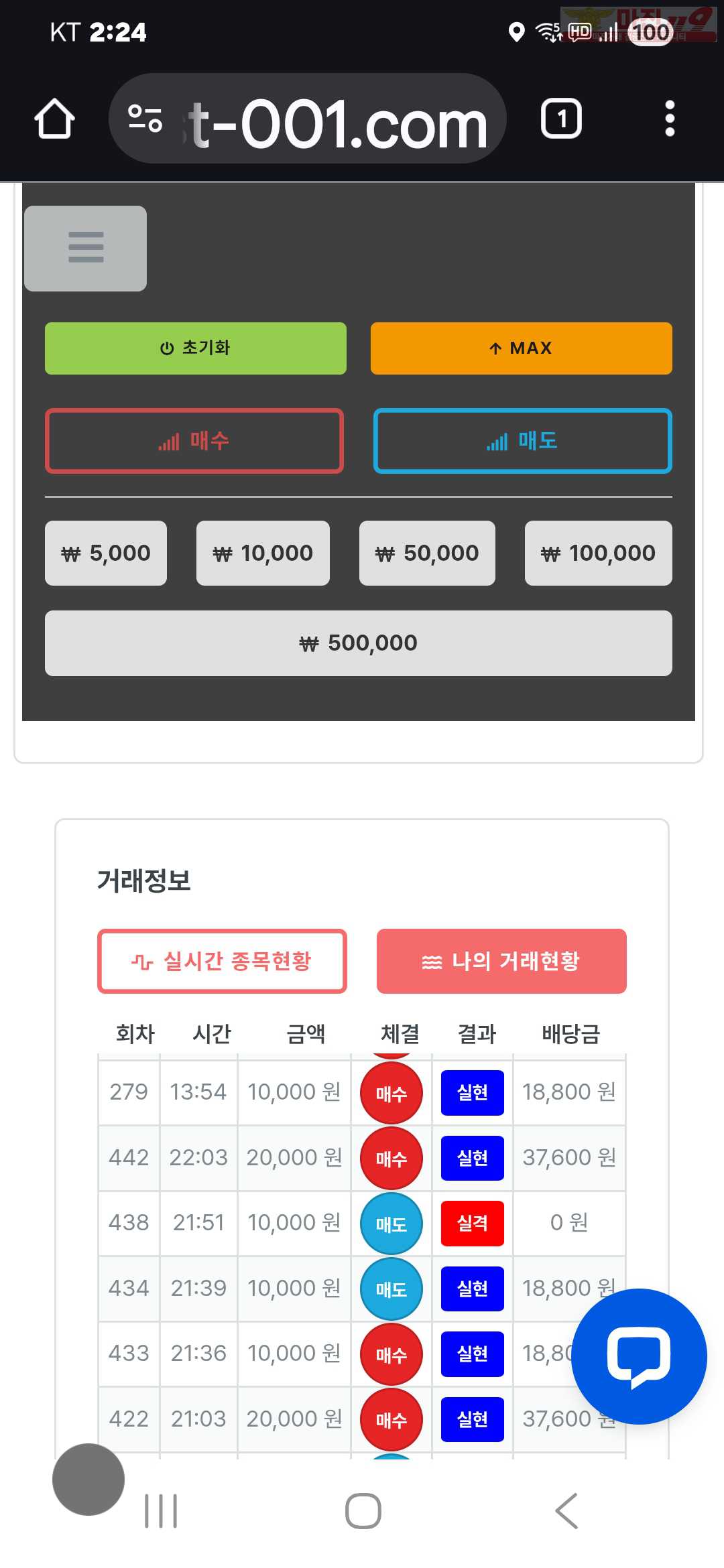The image size is (724, 1568).
Task: Place a buy order with 매수
Action: pyautogui.click(x=194, y=441)
